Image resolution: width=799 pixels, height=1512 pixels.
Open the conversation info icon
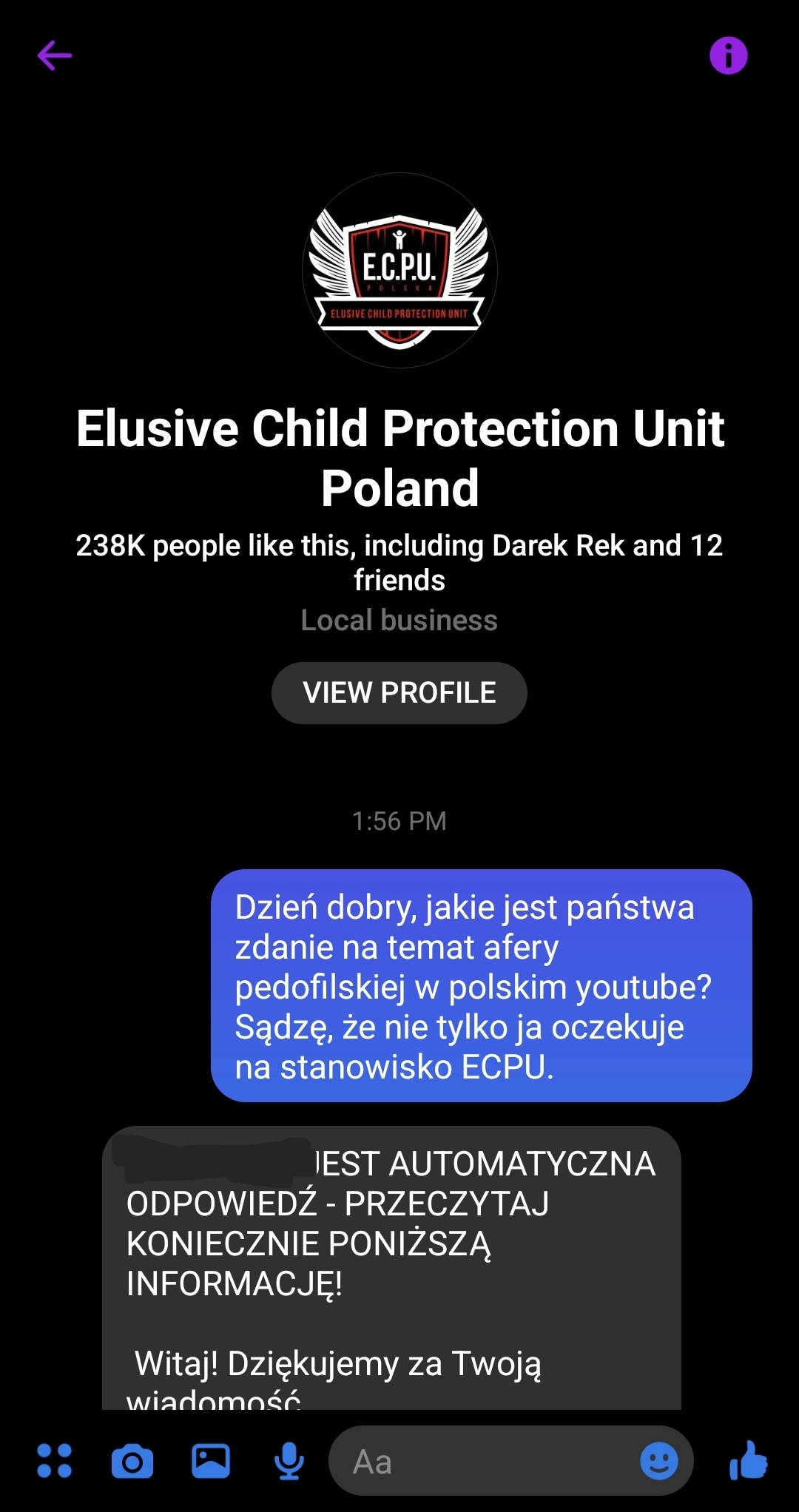click(729, 55)
